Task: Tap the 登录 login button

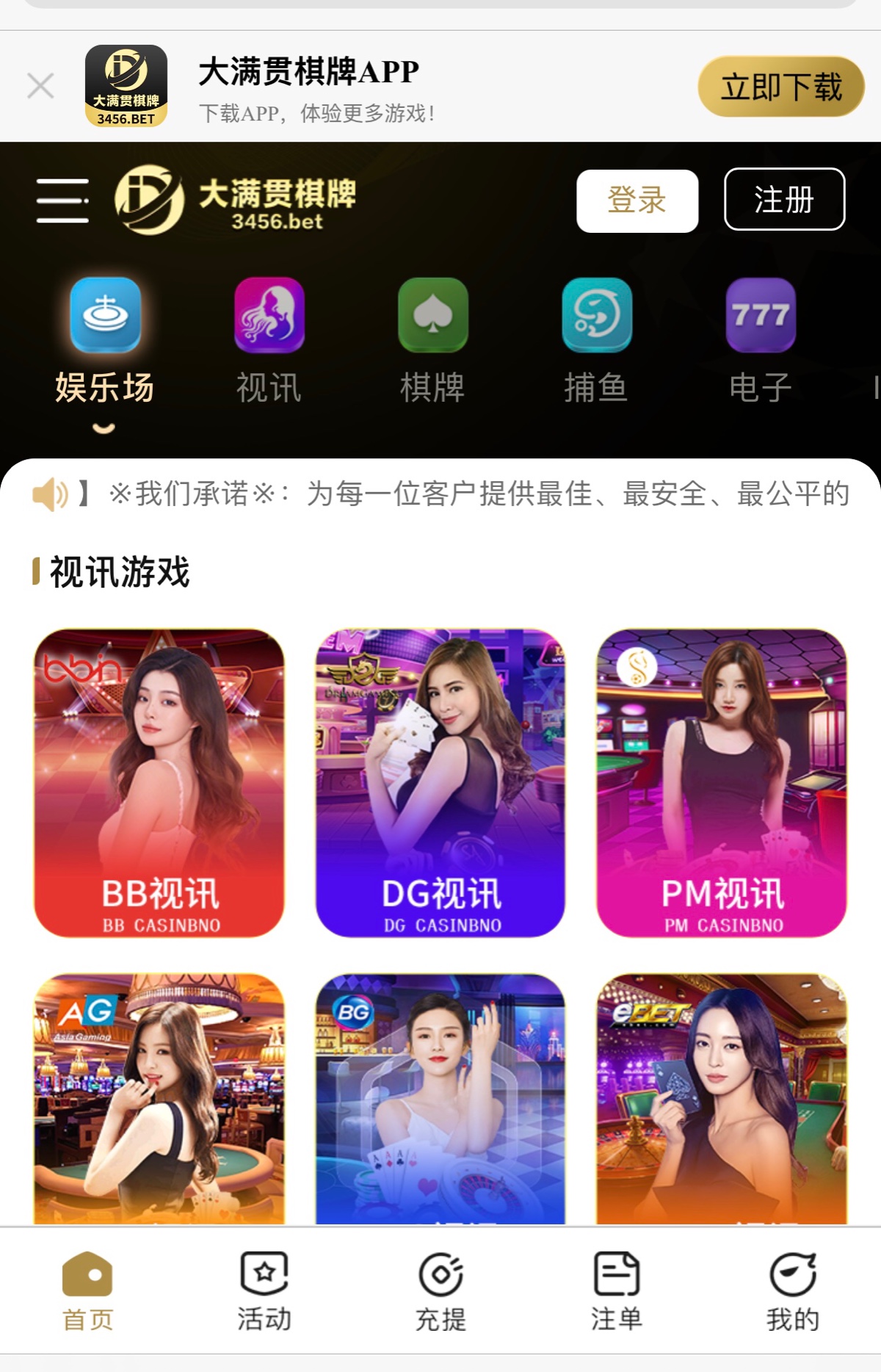Action: (637, 201)
